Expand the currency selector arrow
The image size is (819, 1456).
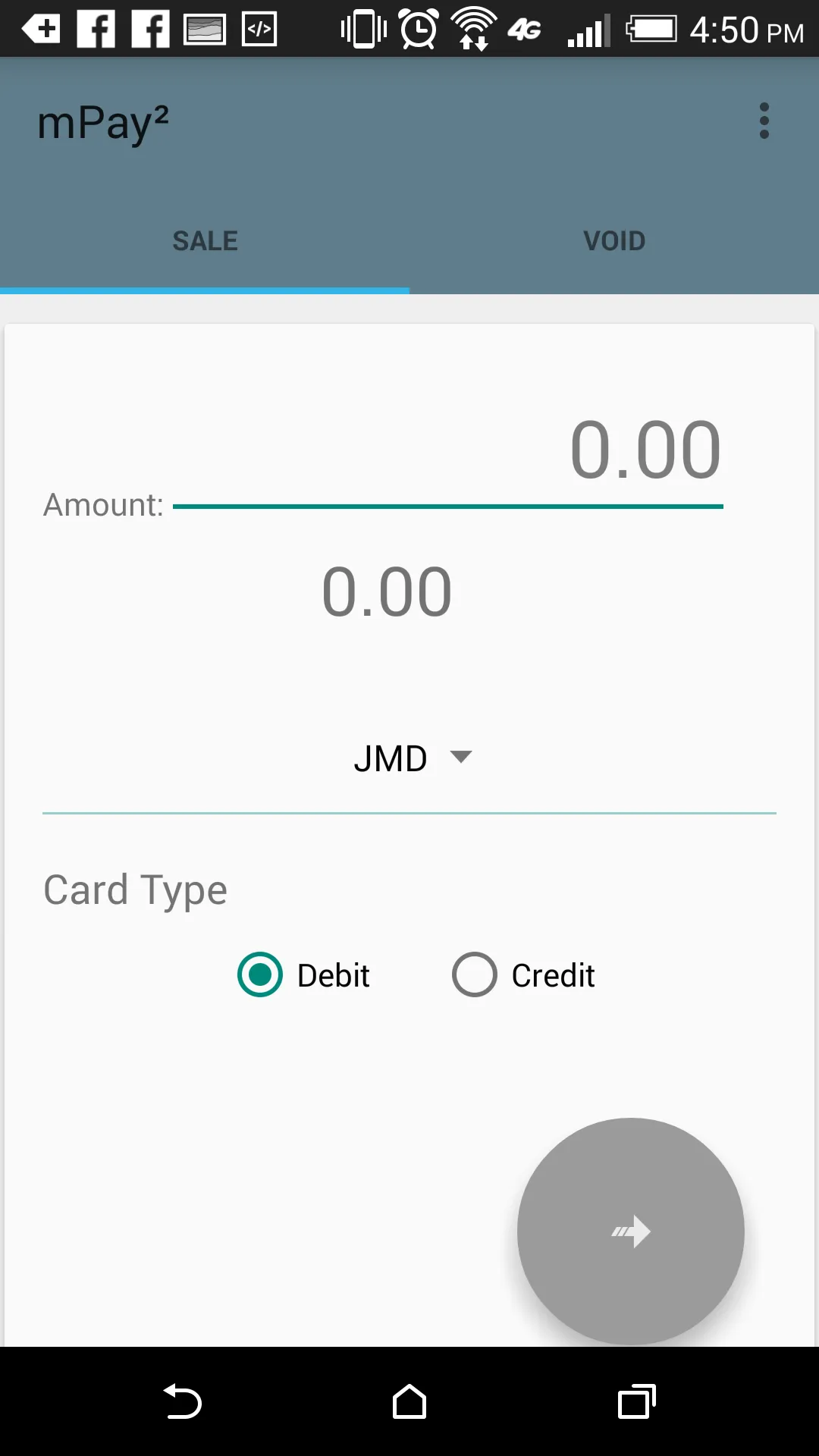tap(461, 758)
